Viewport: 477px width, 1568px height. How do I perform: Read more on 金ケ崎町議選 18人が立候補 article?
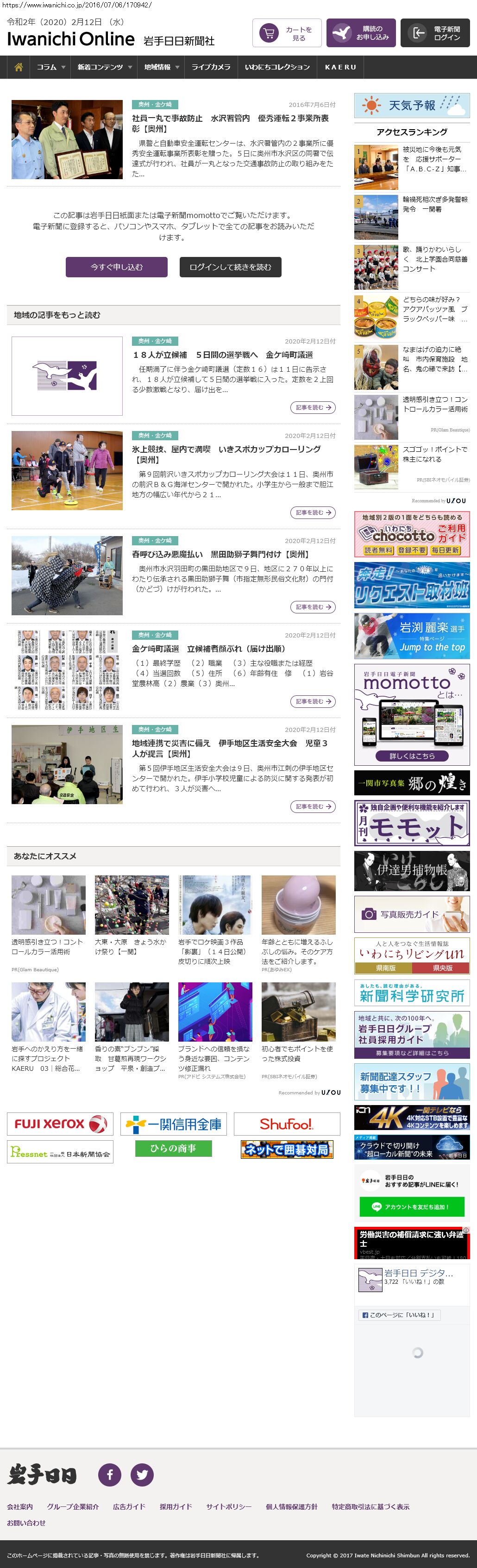(313, 407)
